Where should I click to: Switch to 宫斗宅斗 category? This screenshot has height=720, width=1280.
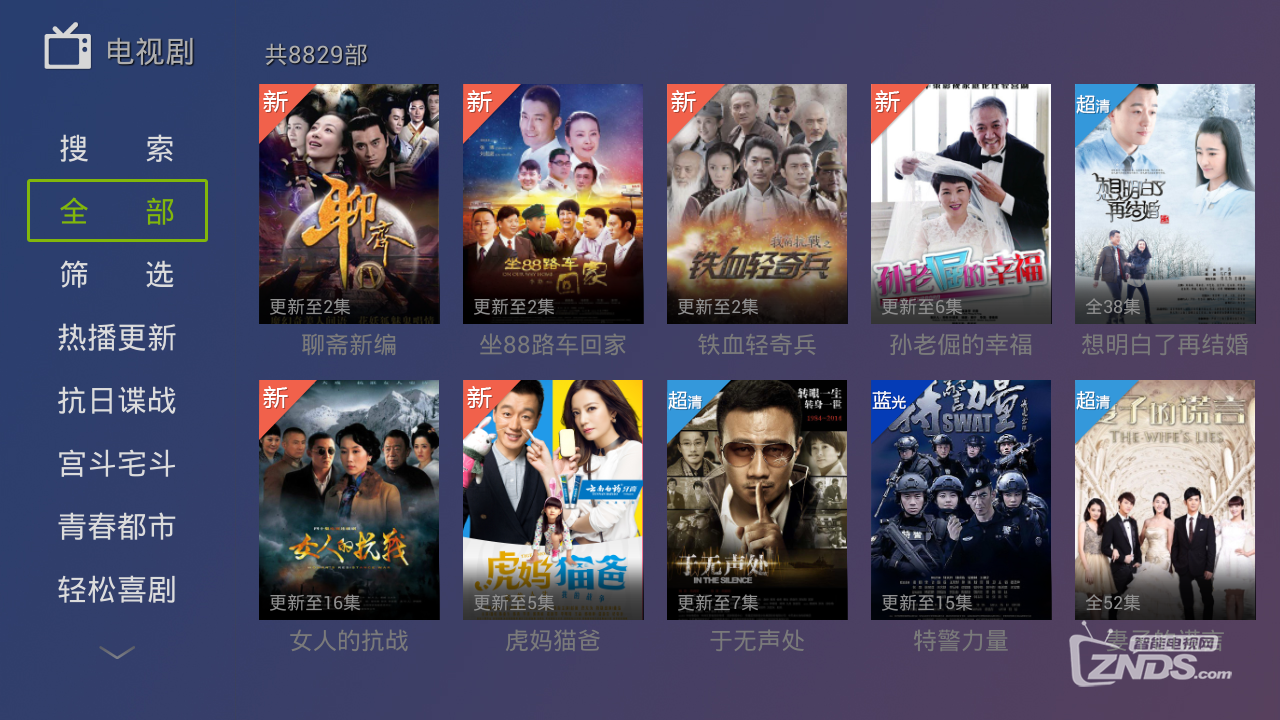[117, 464]
